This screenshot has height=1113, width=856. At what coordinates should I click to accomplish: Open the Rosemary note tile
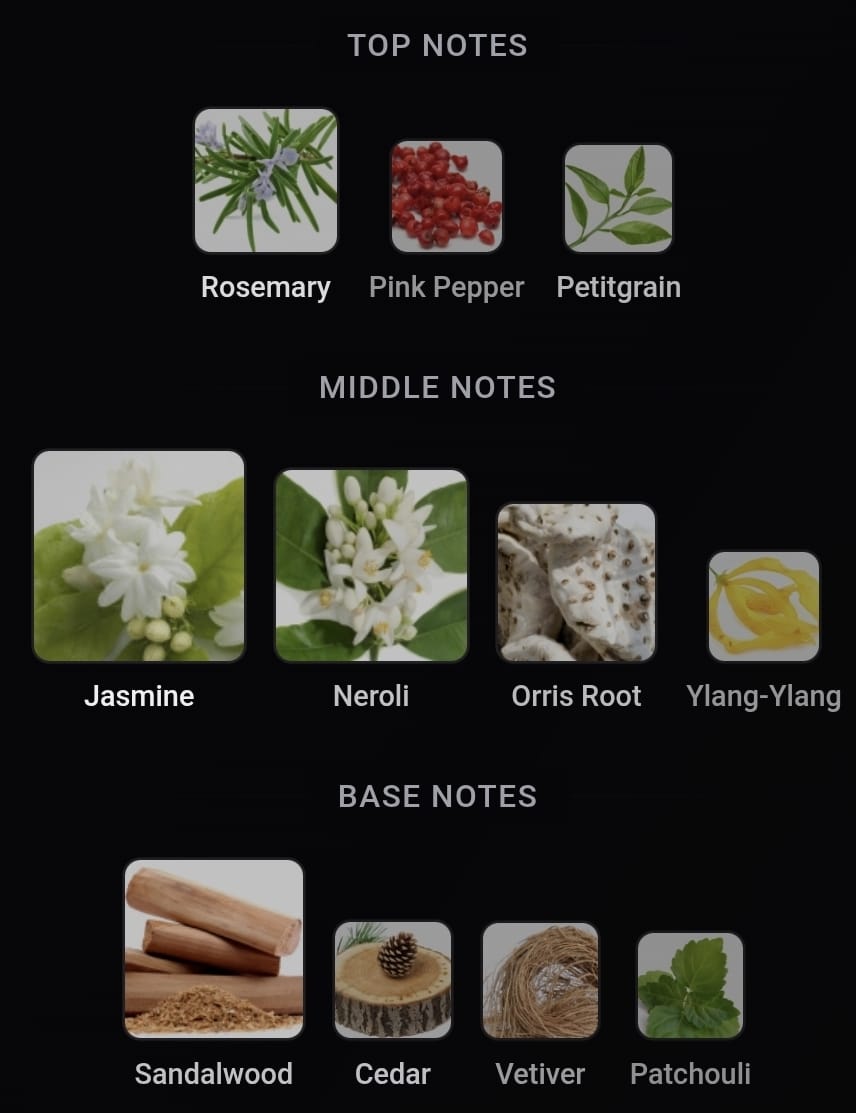coord(265,181)
